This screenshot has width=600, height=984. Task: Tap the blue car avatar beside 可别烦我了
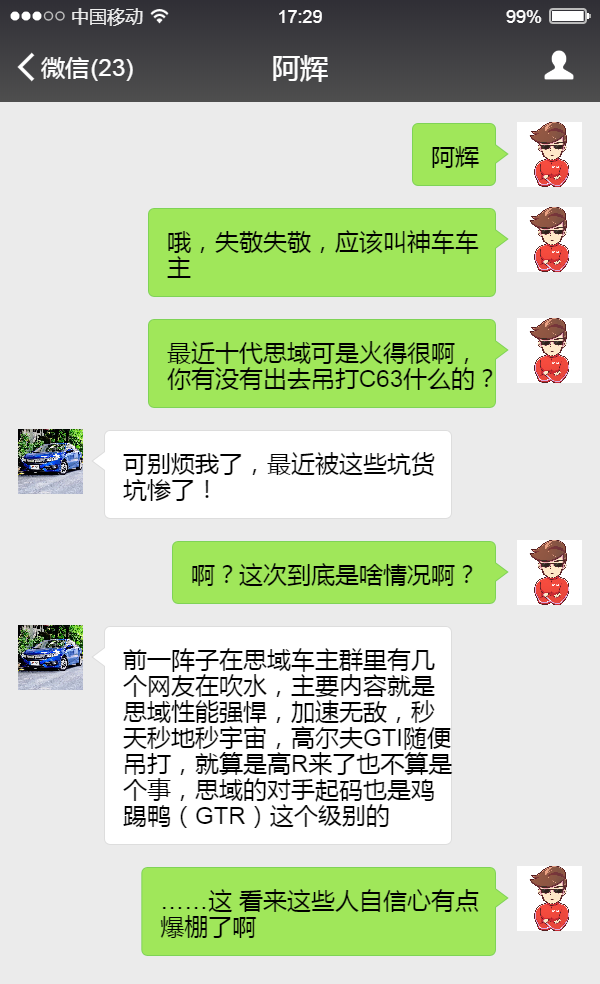click(x=50, y=461)
